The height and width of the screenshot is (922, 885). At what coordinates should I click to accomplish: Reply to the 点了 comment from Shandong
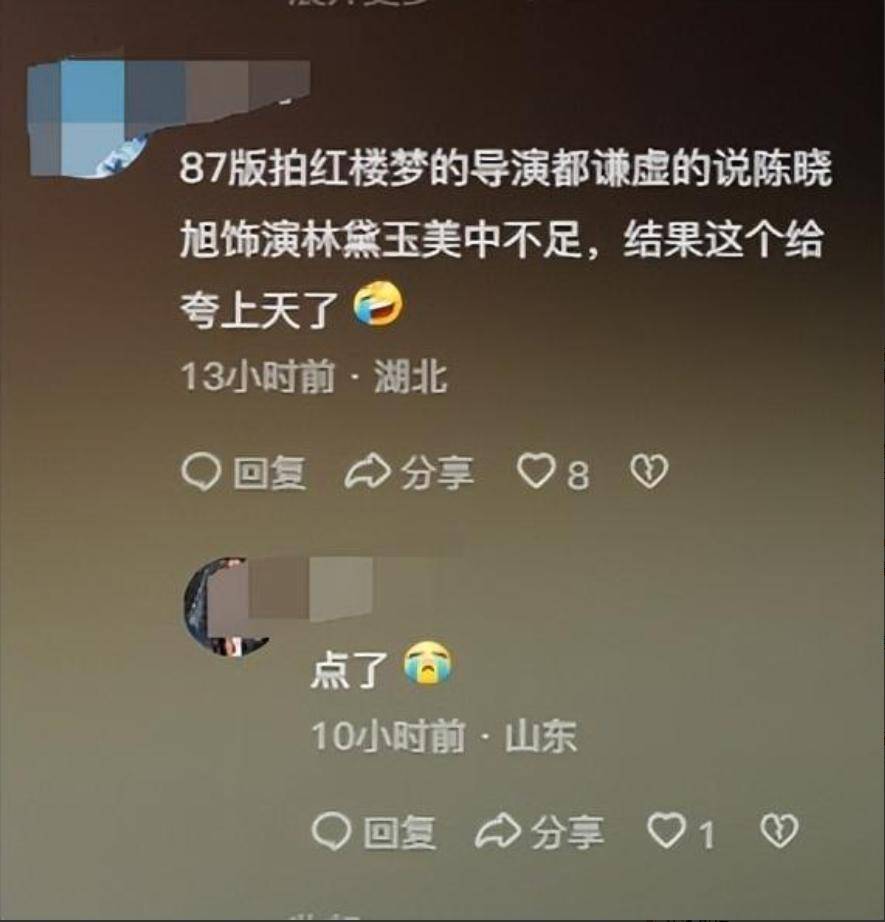(373, 831)
